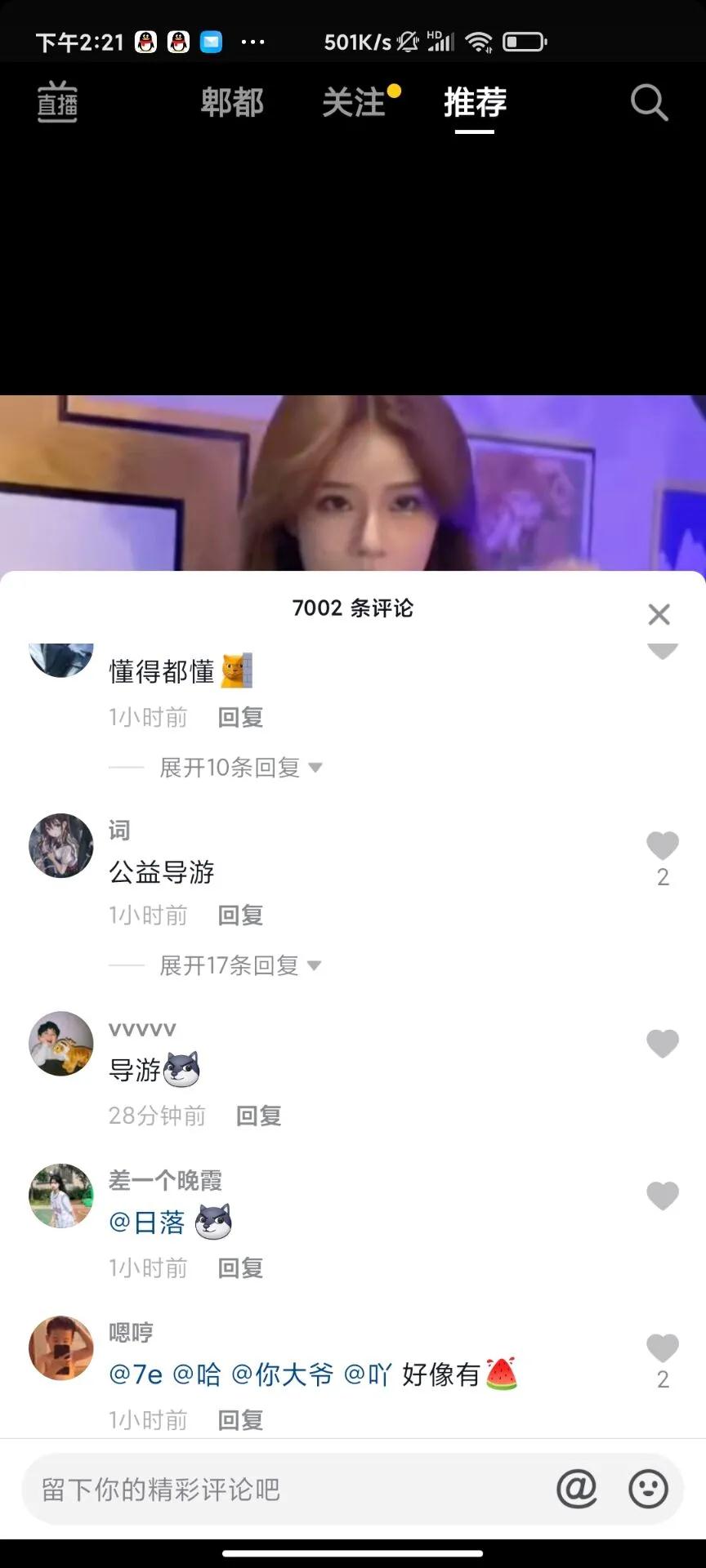Select the 推荐 tab

coord(475,103)
